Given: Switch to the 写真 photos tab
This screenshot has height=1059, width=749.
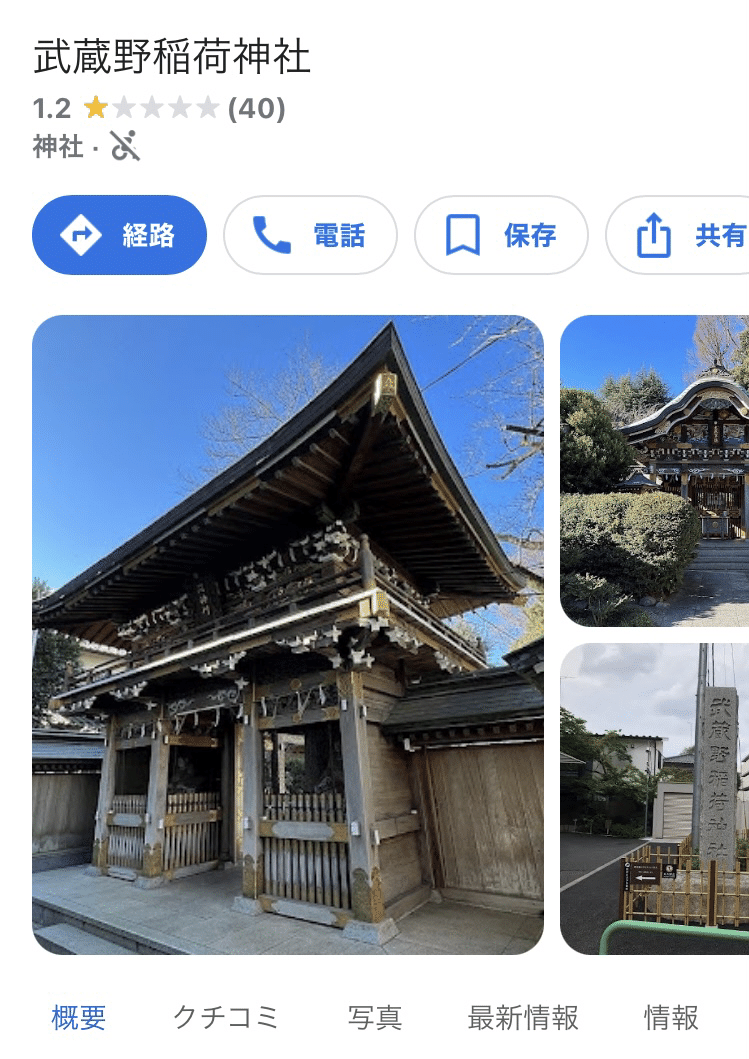Looking at the screenshot, I should 374,1018.
